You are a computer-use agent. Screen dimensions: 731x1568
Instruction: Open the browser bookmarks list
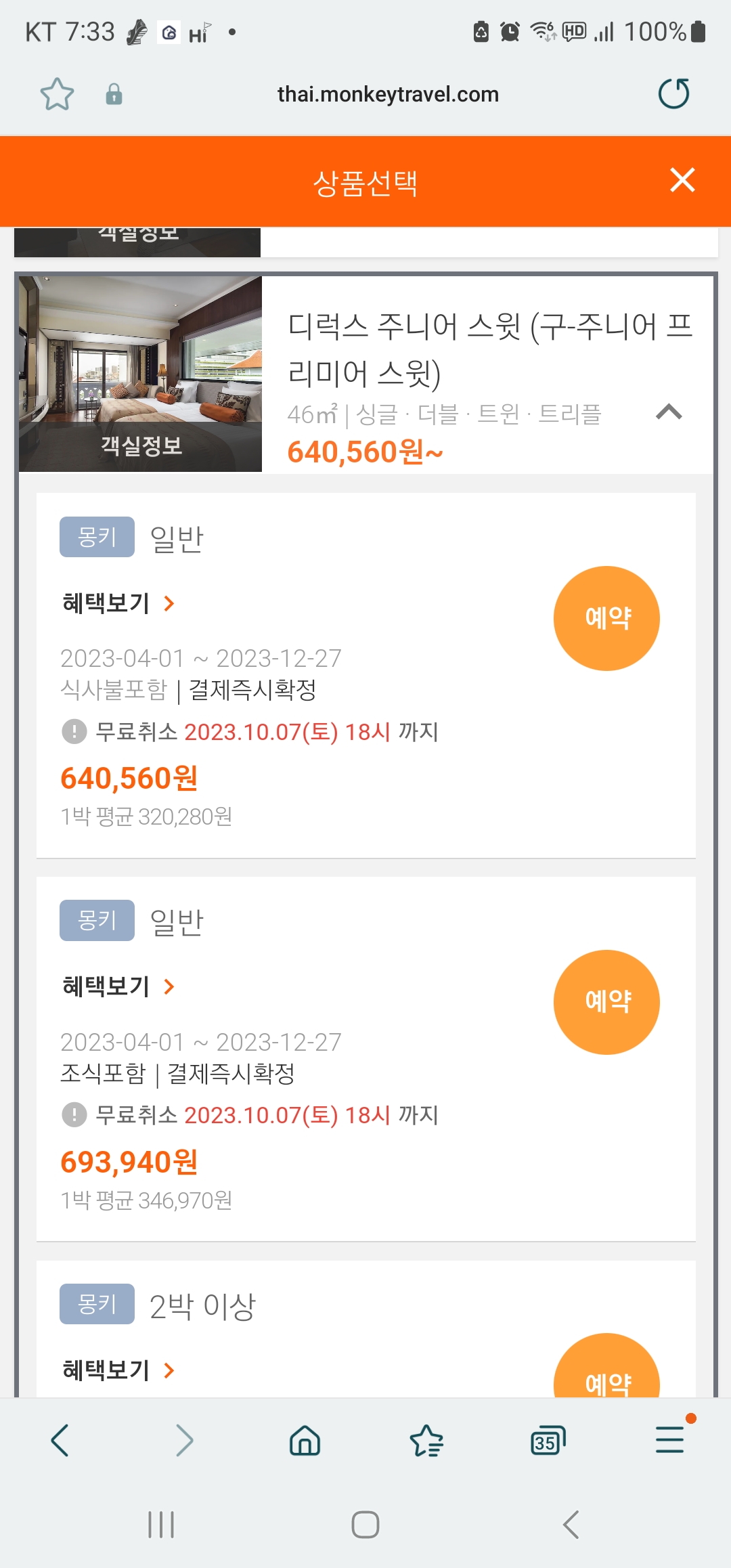tap(426, 1440)
